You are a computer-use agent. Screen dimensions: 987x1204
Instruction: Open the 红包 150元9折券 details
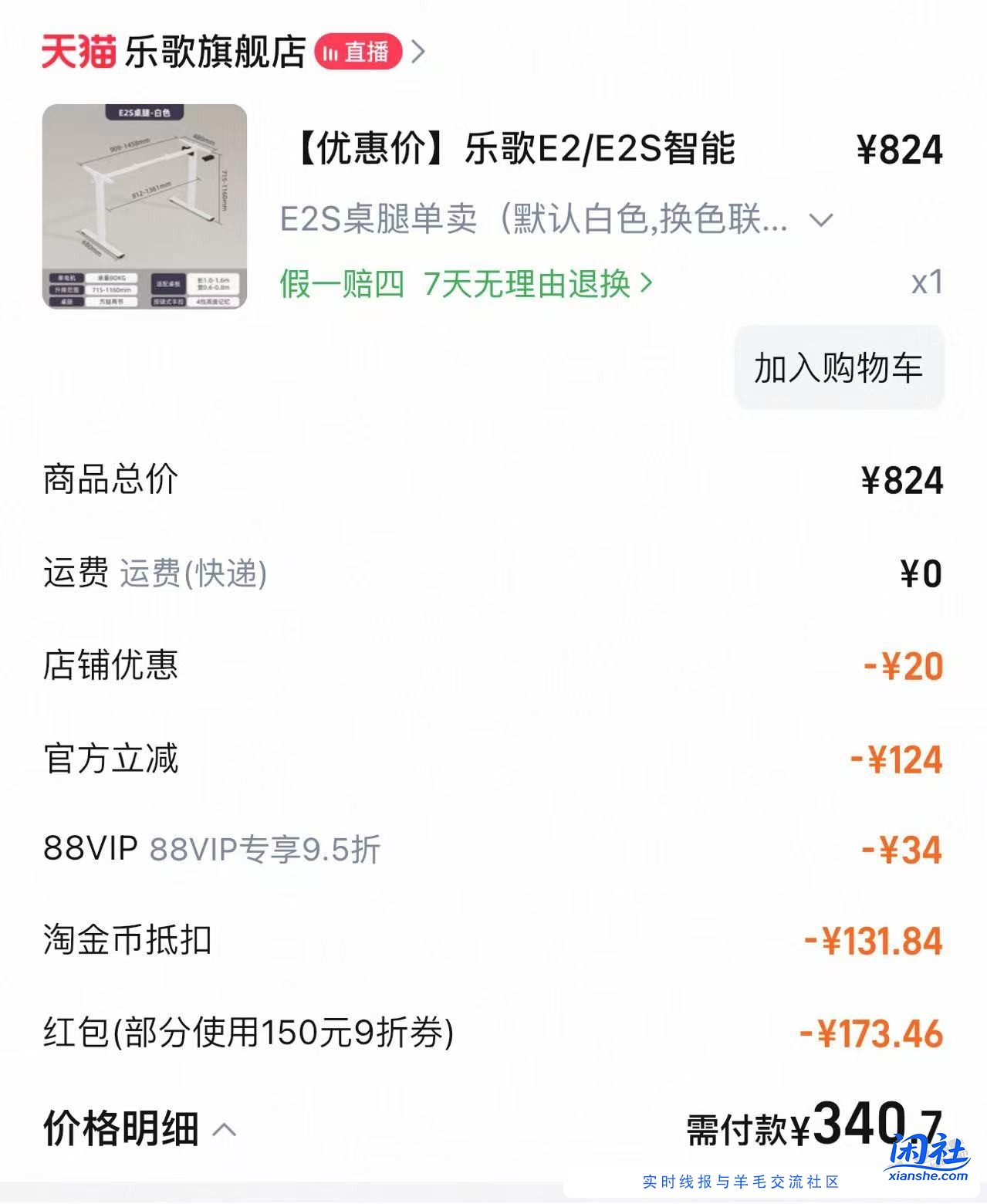point(247,1036)
